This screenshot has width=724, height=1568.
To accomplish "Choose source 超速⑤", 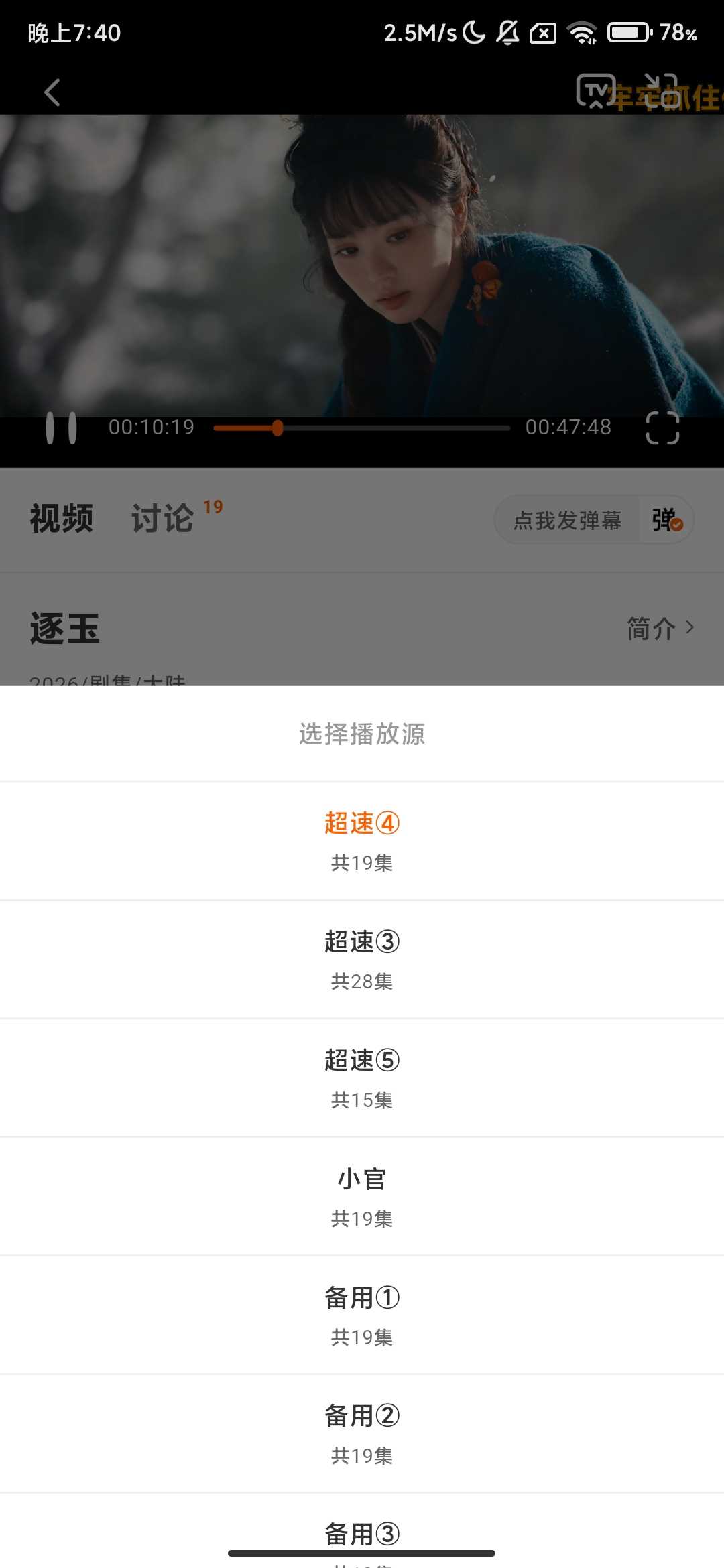I will (x=362, y=1077).
